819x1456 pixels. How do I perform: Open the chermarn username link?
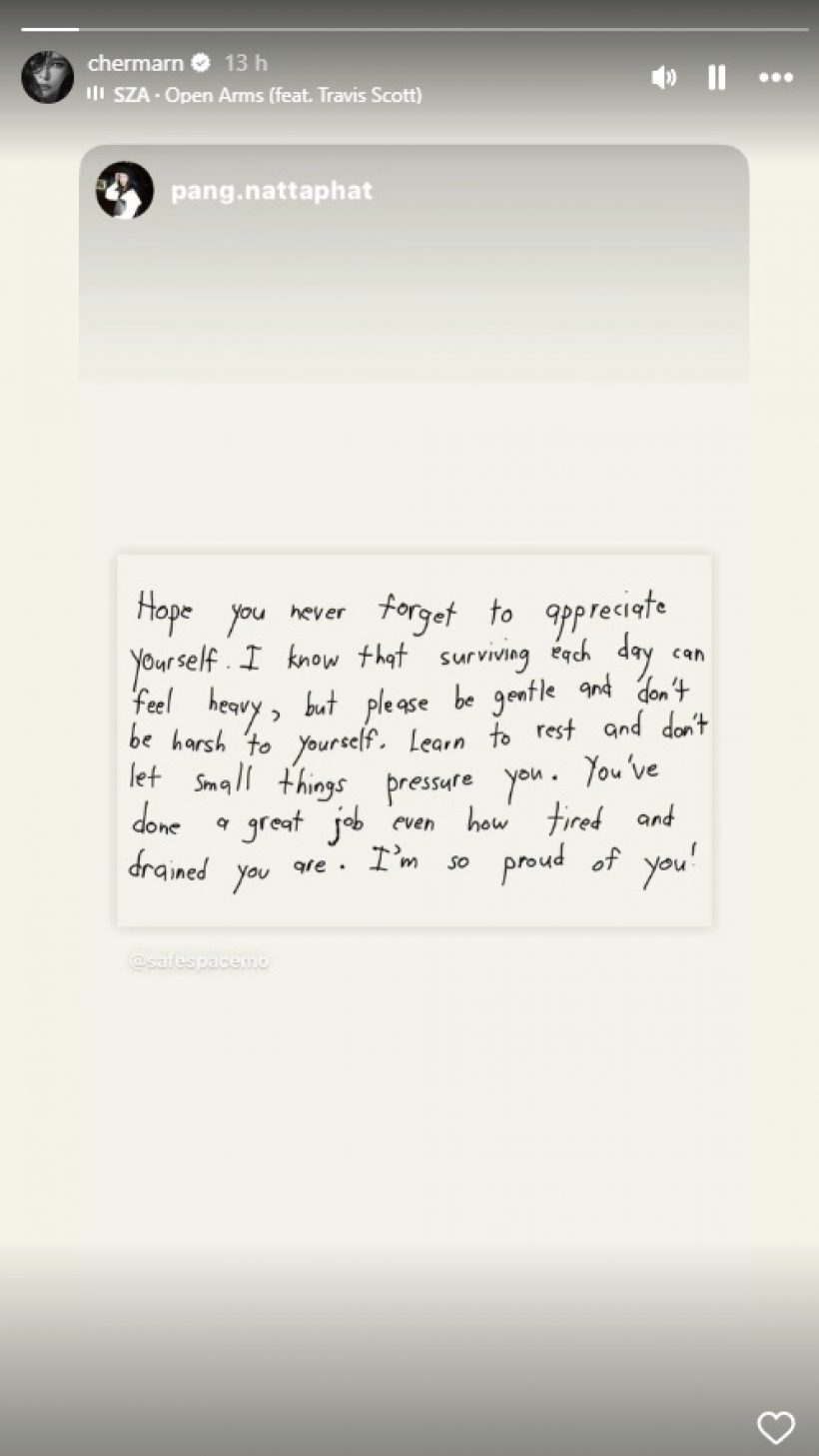(136, 63)
